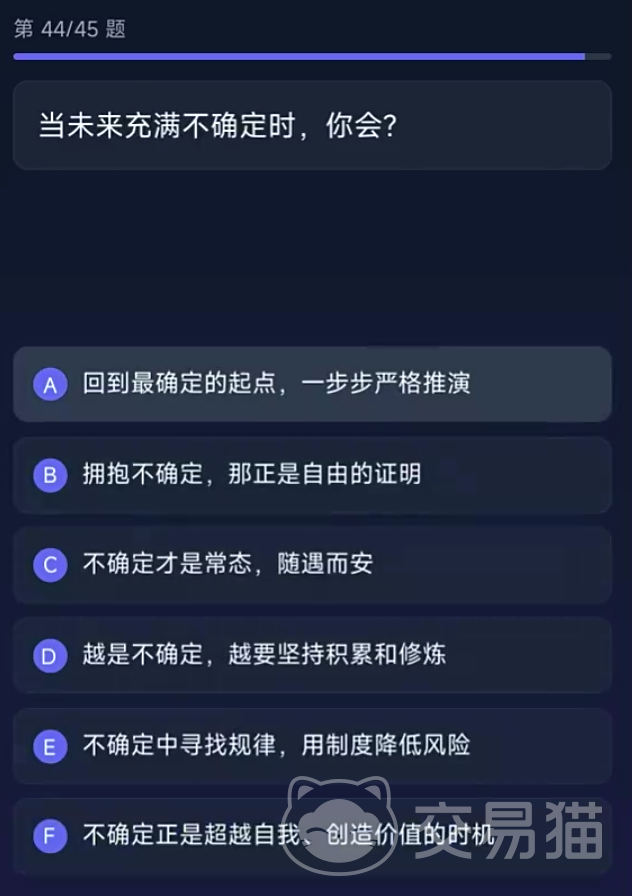This screenshot has height=896, width=632.
Task: Pick option C 不确定才是常态，随遇而安
Action: pyautogui.click(x=311, y=564)
